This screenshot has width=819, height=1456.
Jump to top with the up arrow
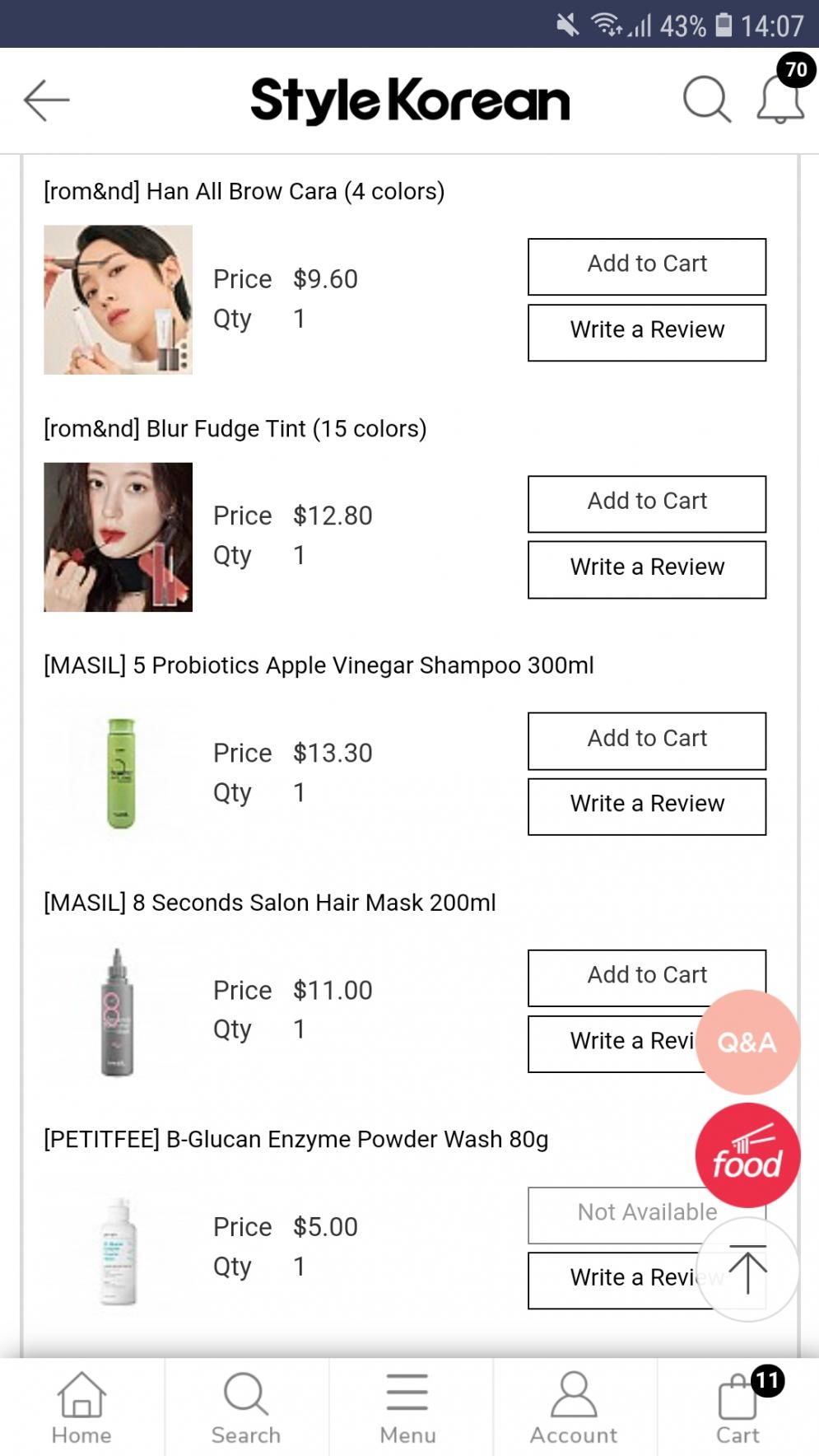coord(747,1271)
